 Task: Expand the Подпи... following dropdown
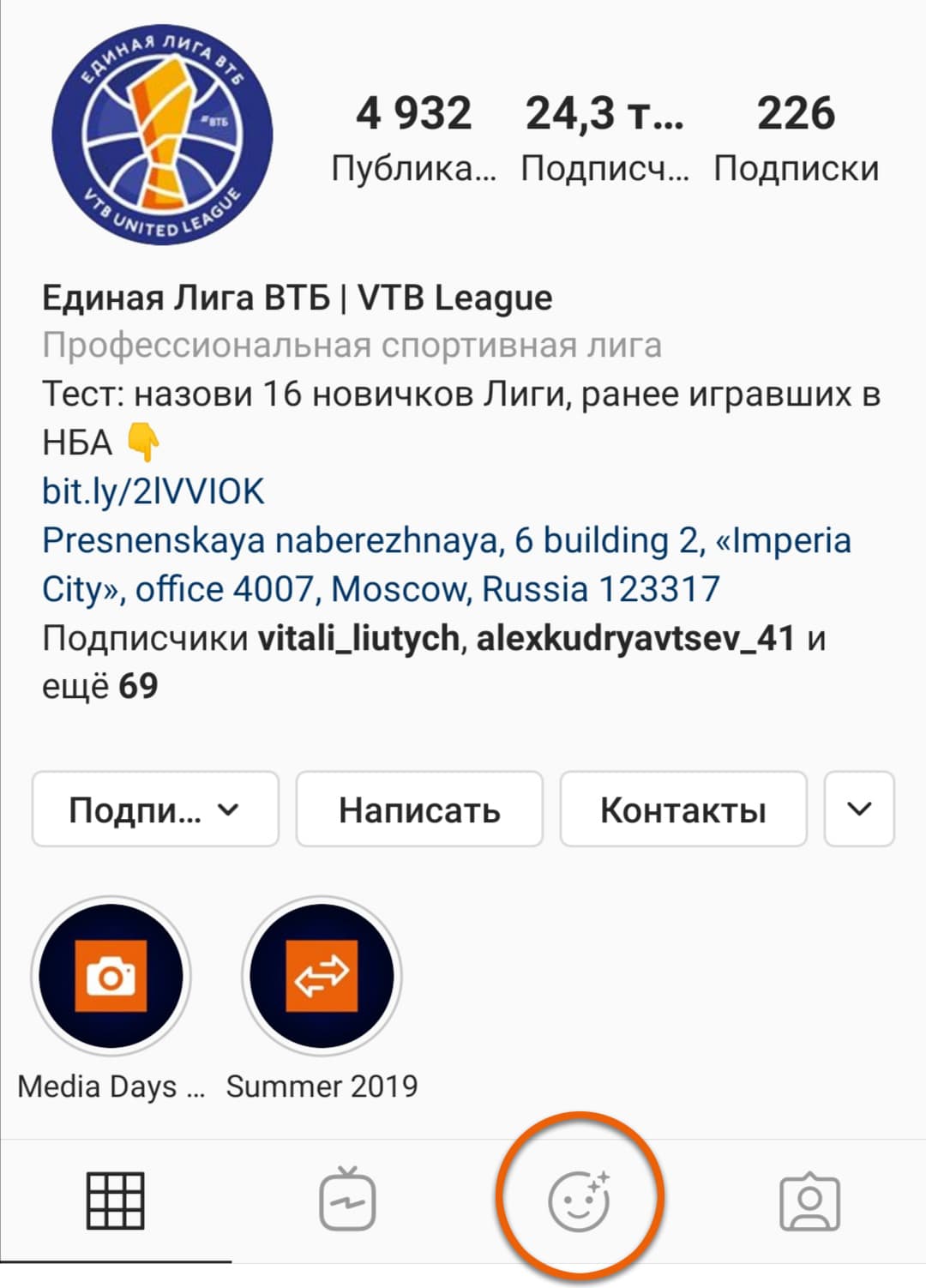coord(155,810)
